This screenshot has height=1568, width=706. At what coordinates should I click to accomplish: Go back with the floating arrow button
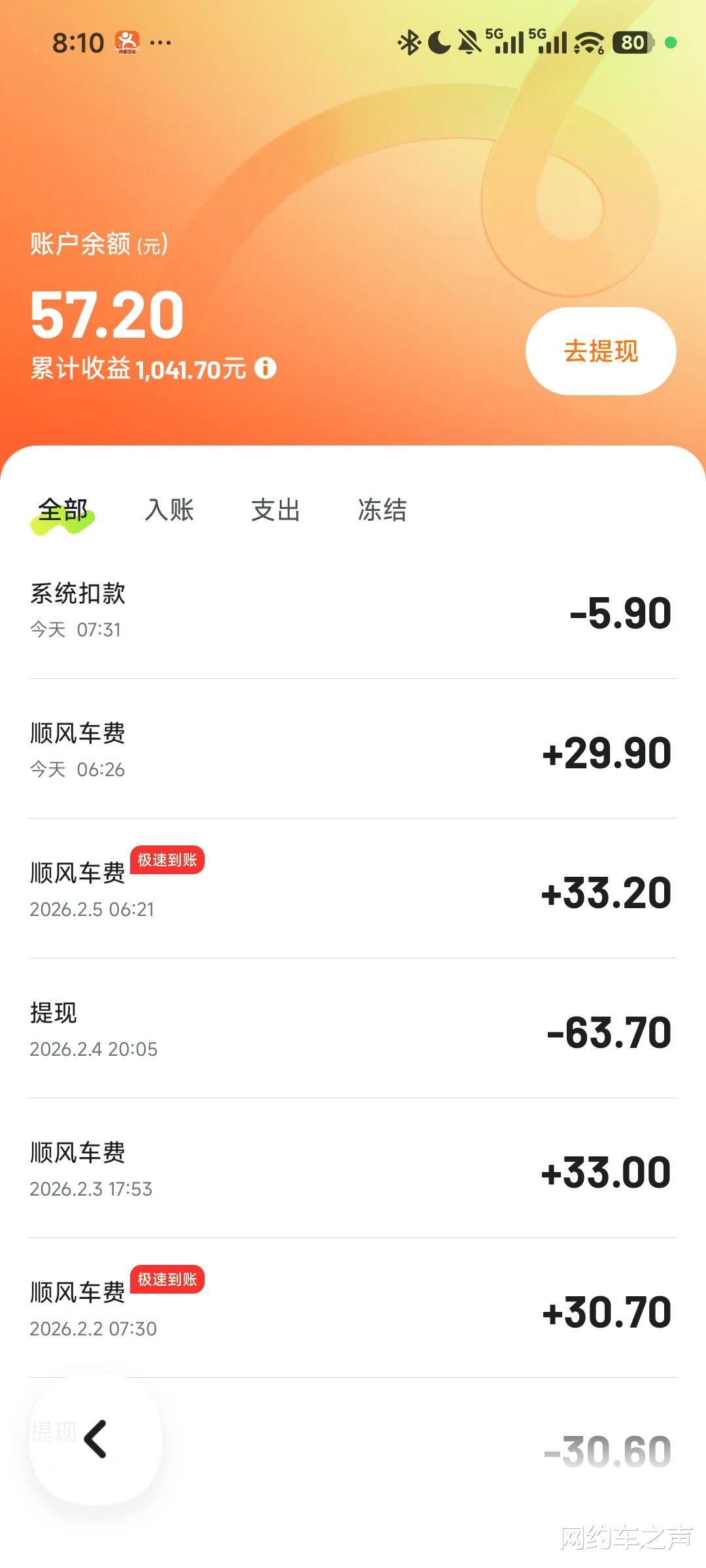(95, 1439)
